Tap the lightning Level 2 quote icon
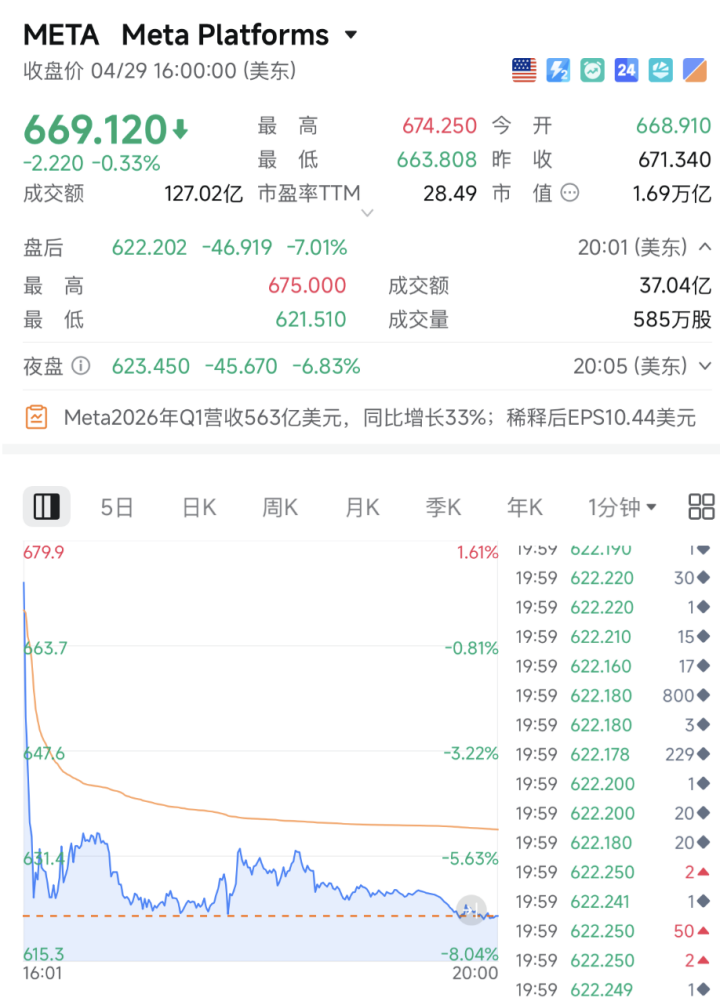The width and height of the screenshot is (720, 1005). pos(557,70)
